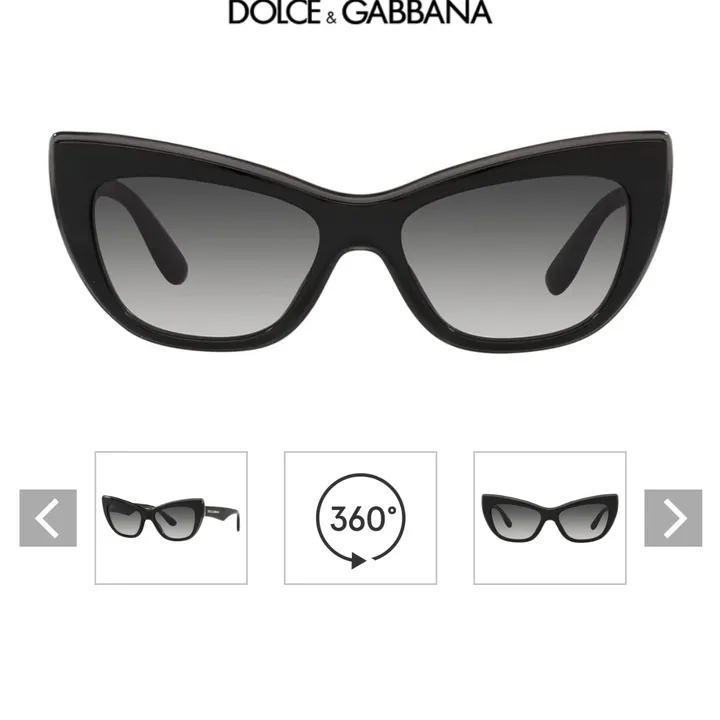Show next thumbnails with right arrow
Viewport: 720px width, 720px height.
click(673, 518)
